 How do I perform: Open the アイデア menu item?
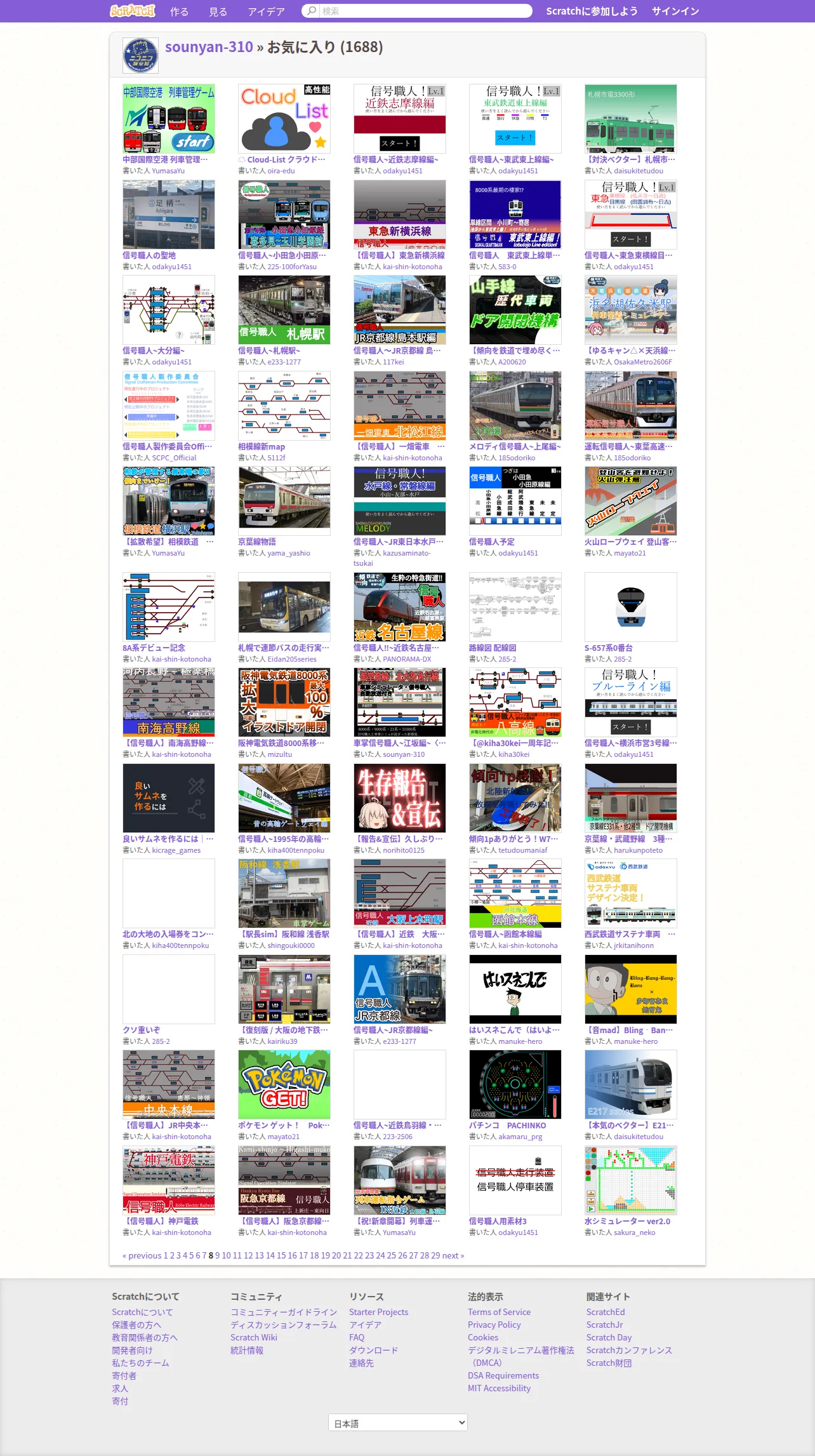266,11
